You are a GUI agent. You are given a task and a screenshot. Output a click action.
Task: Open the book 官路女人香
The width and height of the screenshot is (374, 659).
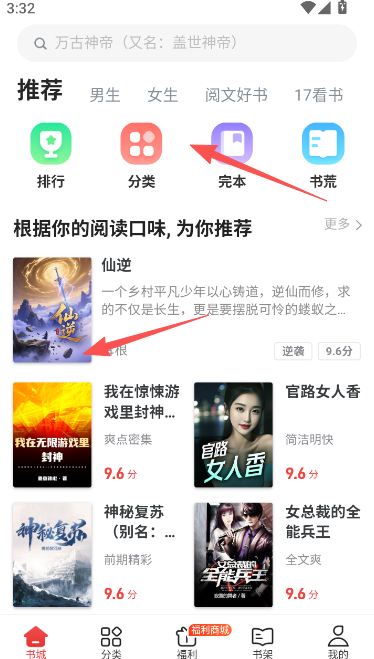[277, 435]
